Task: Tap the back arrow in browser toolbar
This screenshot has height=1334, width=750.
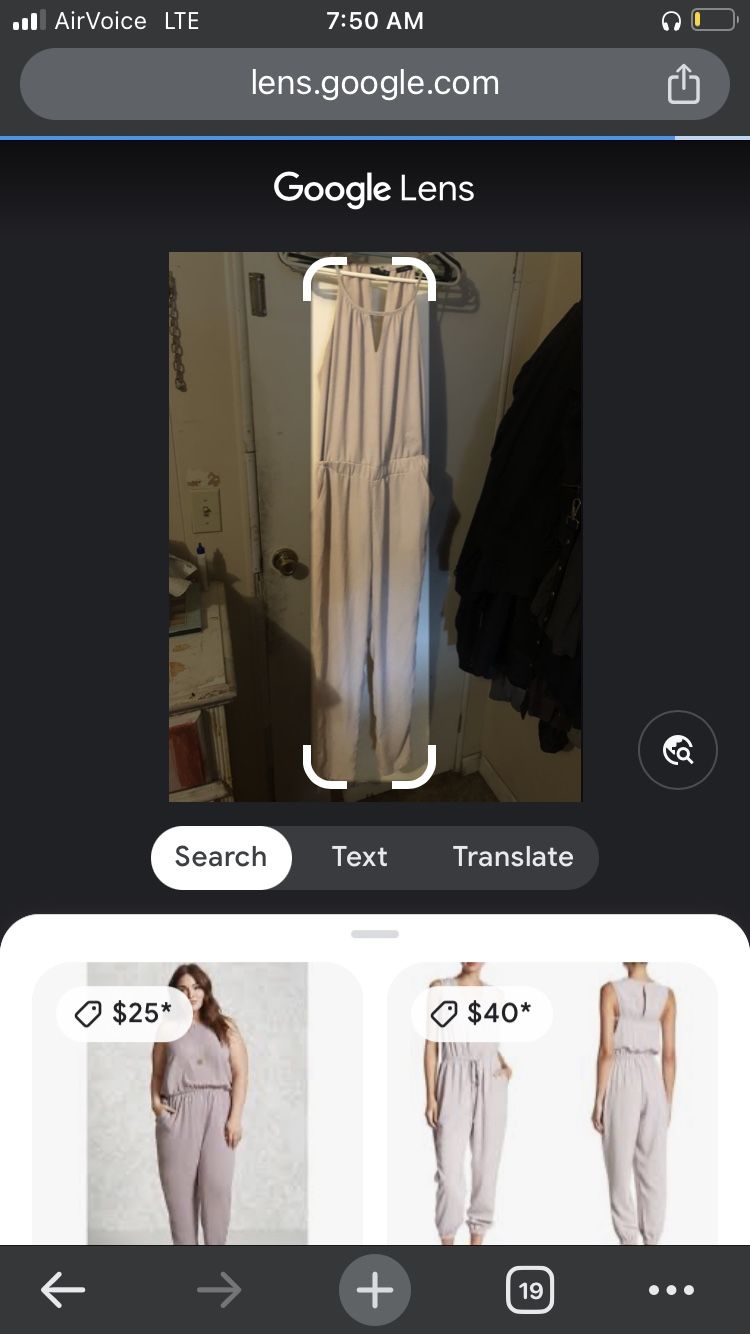Action: pos(62,1289)
